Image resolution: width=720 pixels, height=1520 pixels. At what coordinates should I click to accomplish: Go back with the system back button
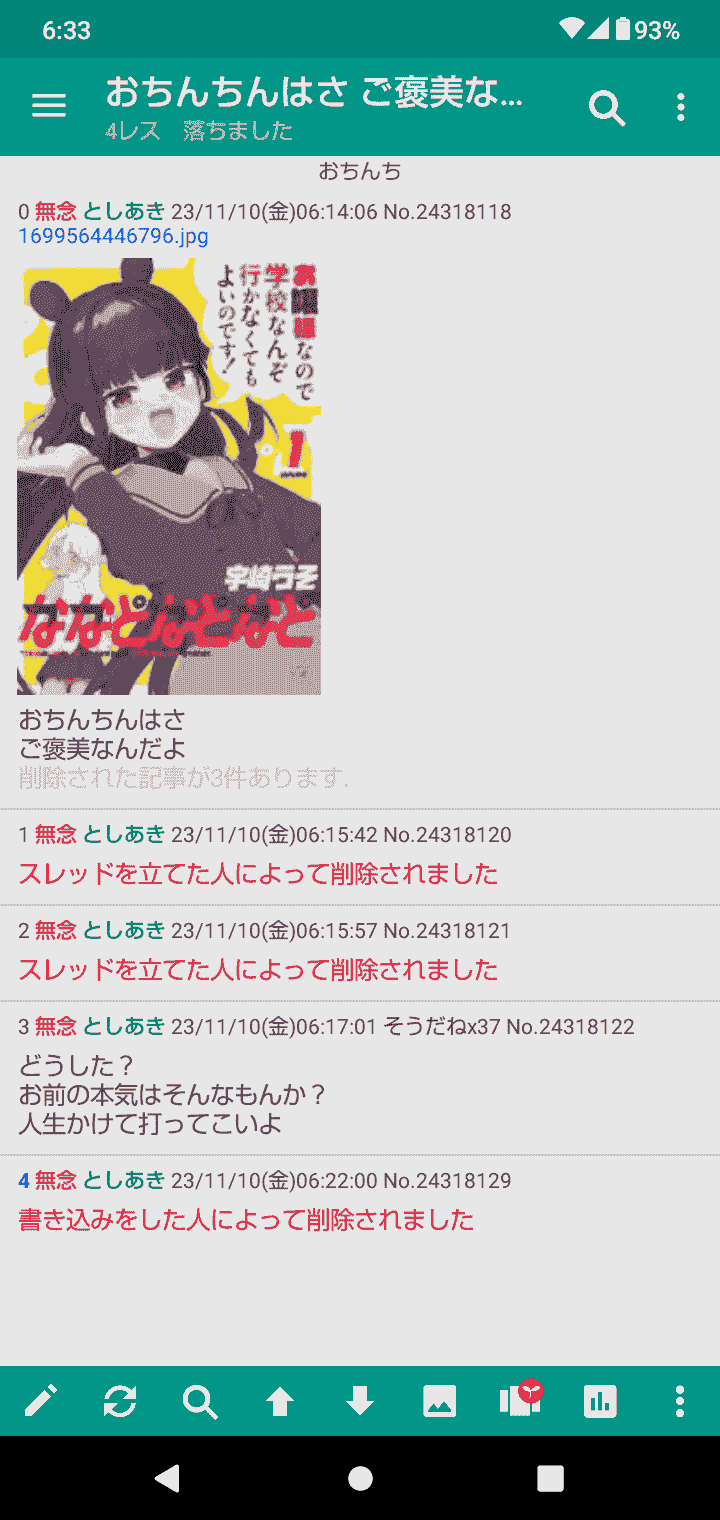point(168,1478)
